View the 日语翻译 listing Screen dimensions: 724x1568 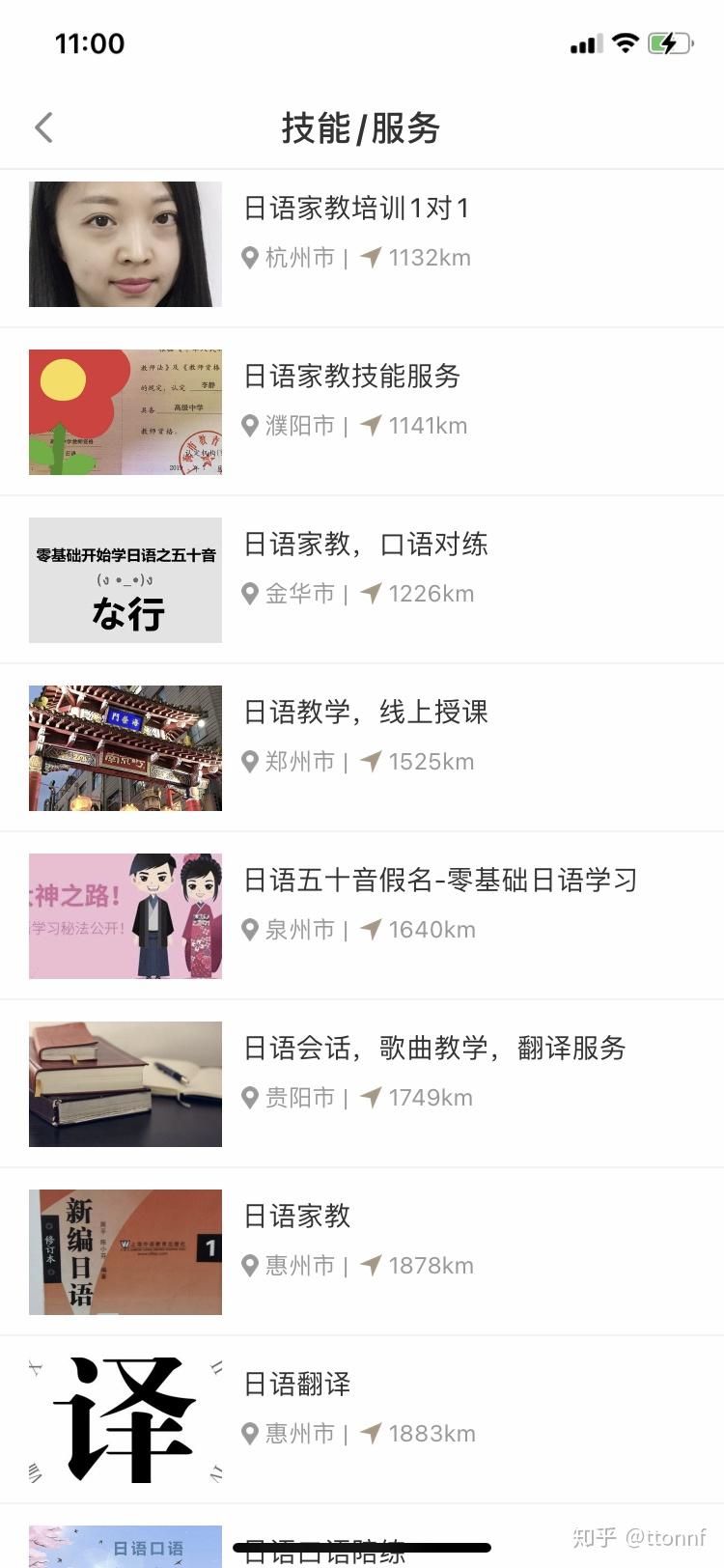[x=297, y=1385]
